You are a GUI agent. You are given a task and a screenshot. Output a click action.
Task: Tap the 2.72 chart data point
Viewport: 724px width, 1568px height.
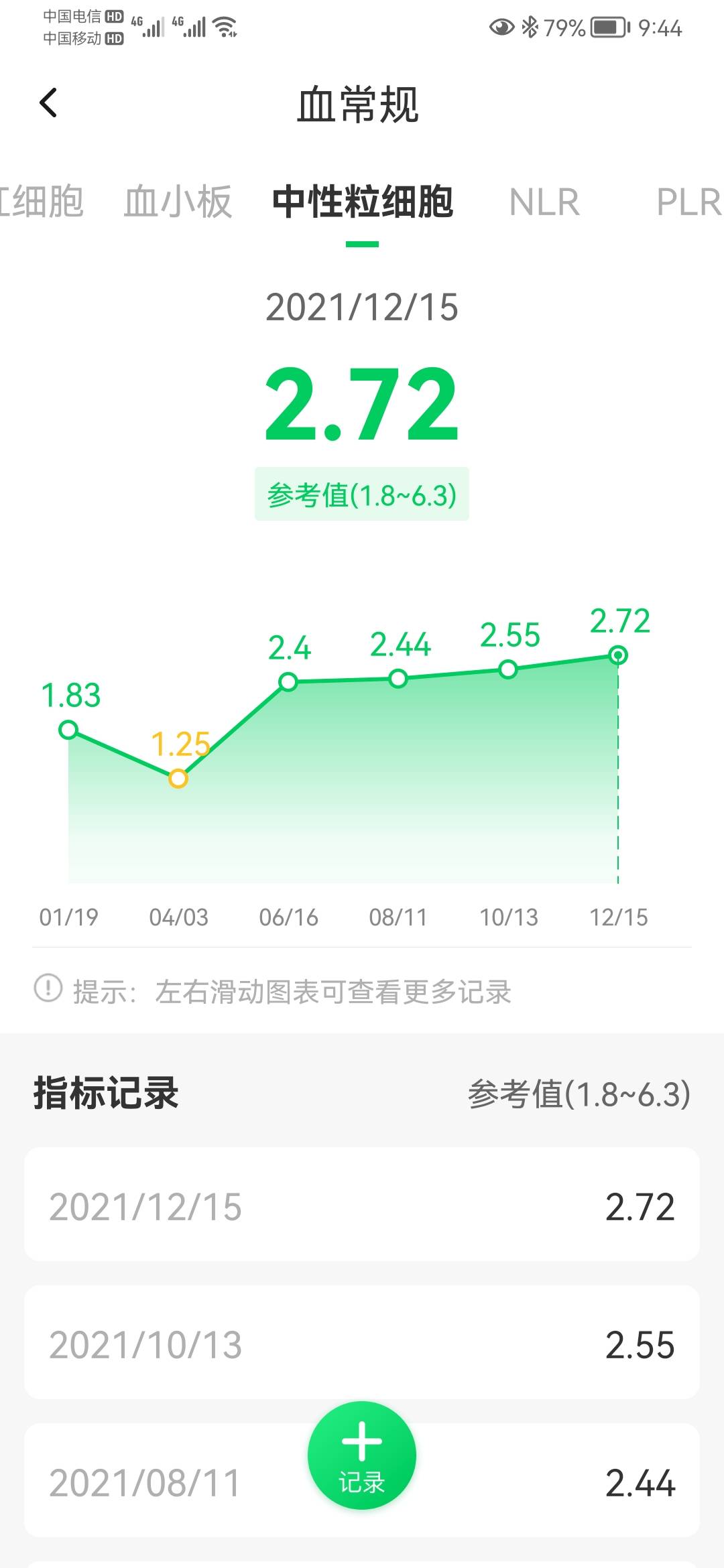[x=617, y=655]
